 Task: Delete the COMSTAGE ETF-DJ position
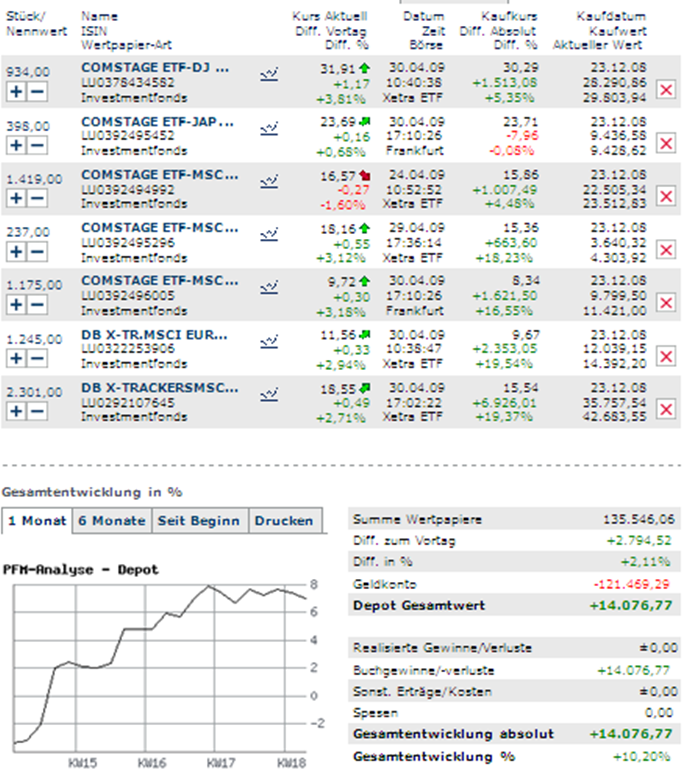pos(665,90)
